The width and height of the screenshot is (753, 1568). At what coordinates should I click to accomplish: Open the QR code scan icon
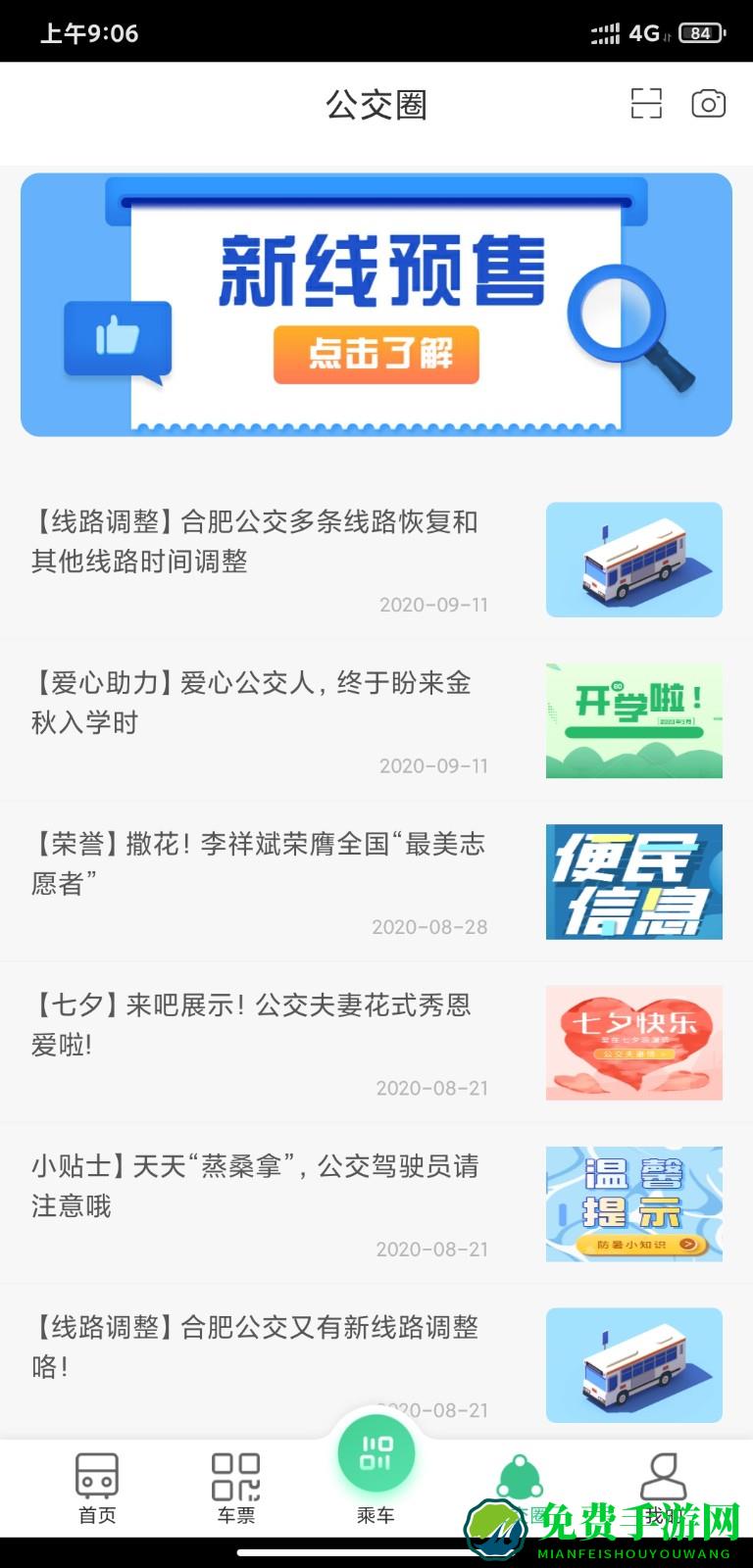646,104
